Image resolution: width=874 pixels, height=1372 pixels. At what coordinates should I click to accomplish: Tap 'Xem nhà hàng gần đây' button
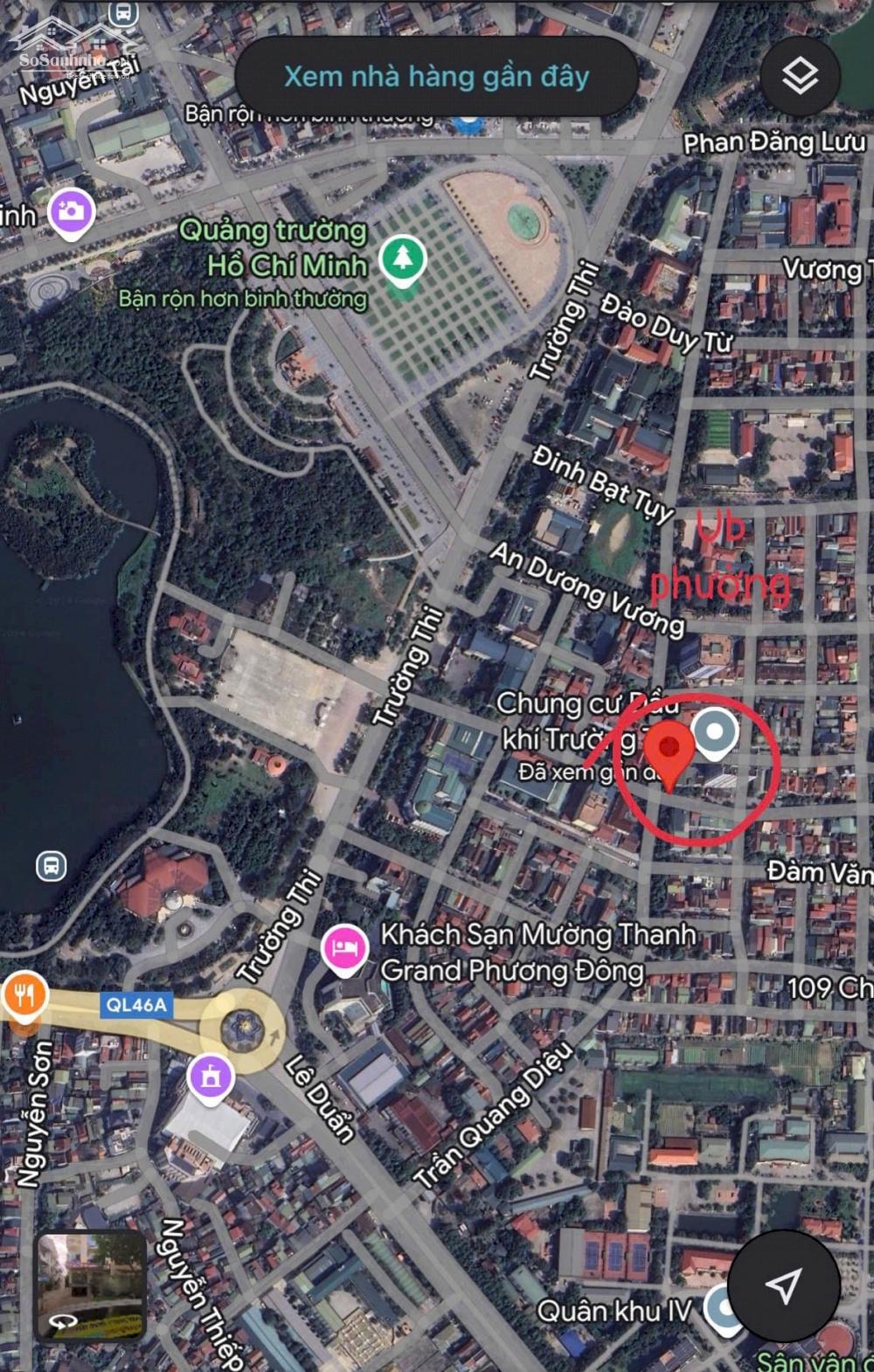pos(436,77)
